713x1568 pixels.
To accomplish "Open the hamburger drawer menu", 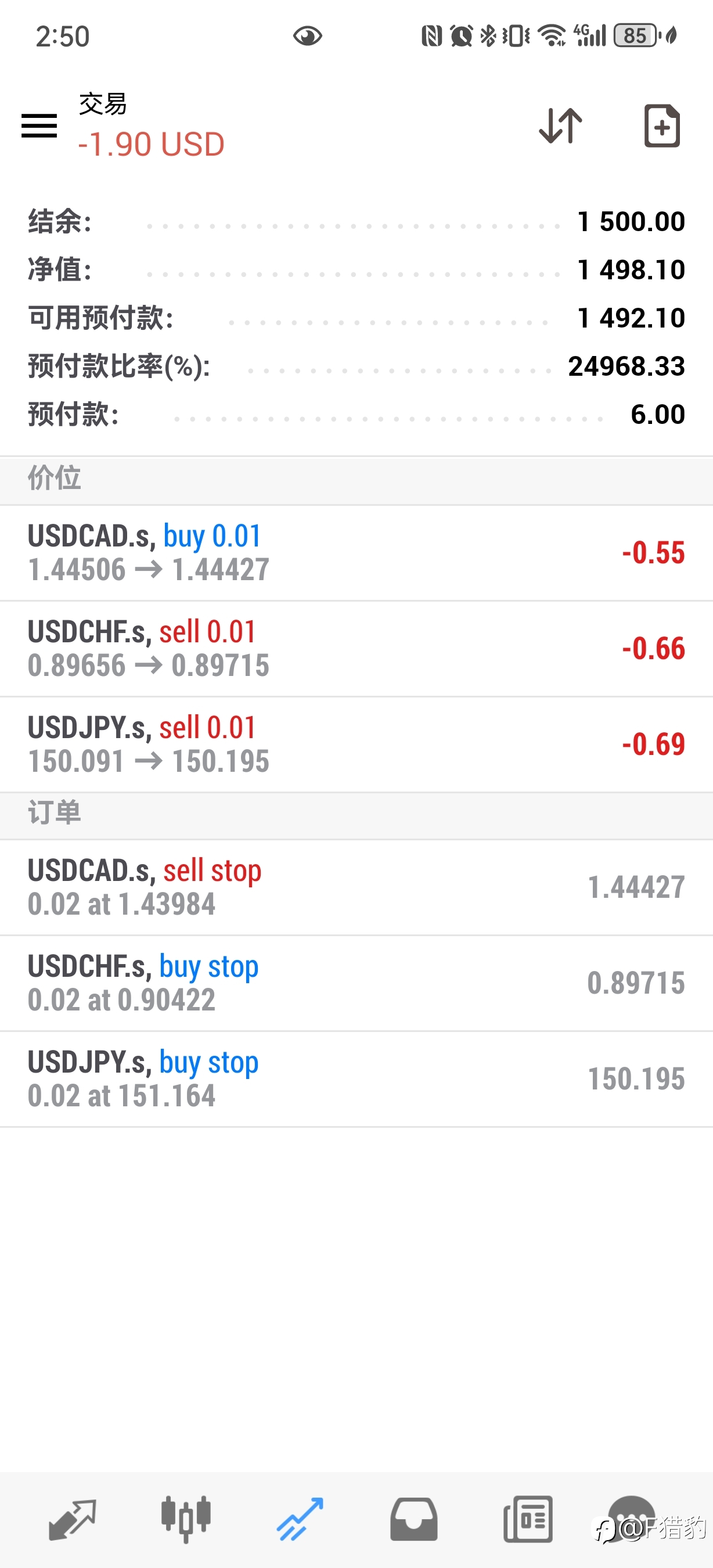I will (x=39, y=125).
